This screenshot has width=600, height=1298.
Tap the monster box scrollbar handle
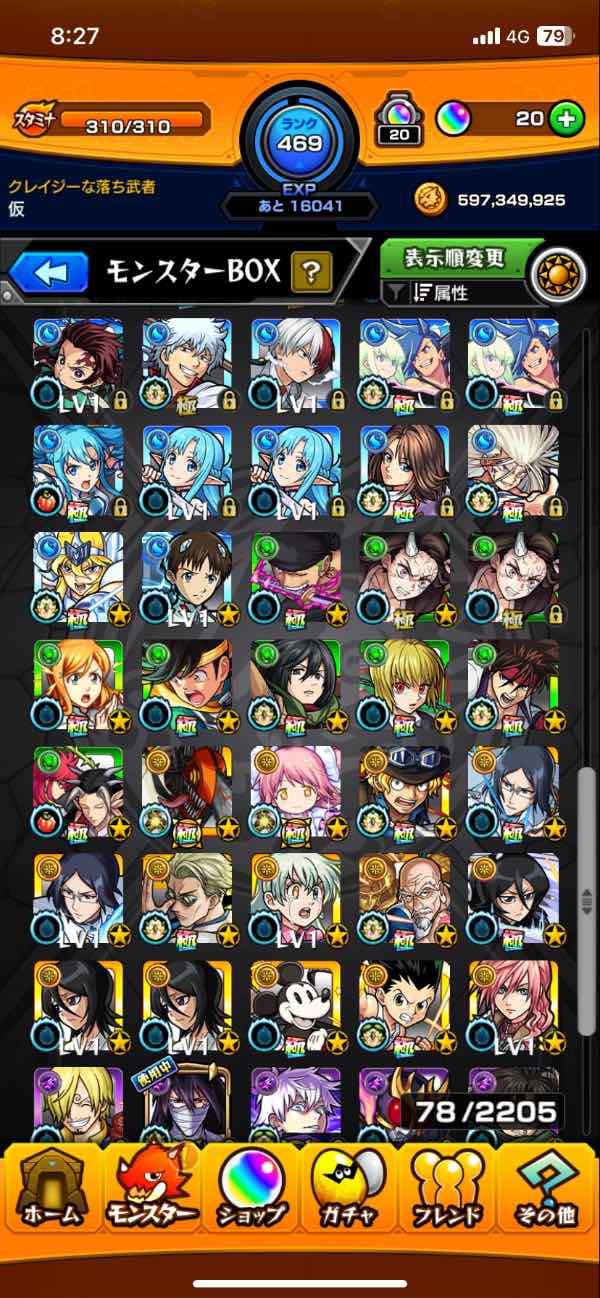(x=587, y=900)
